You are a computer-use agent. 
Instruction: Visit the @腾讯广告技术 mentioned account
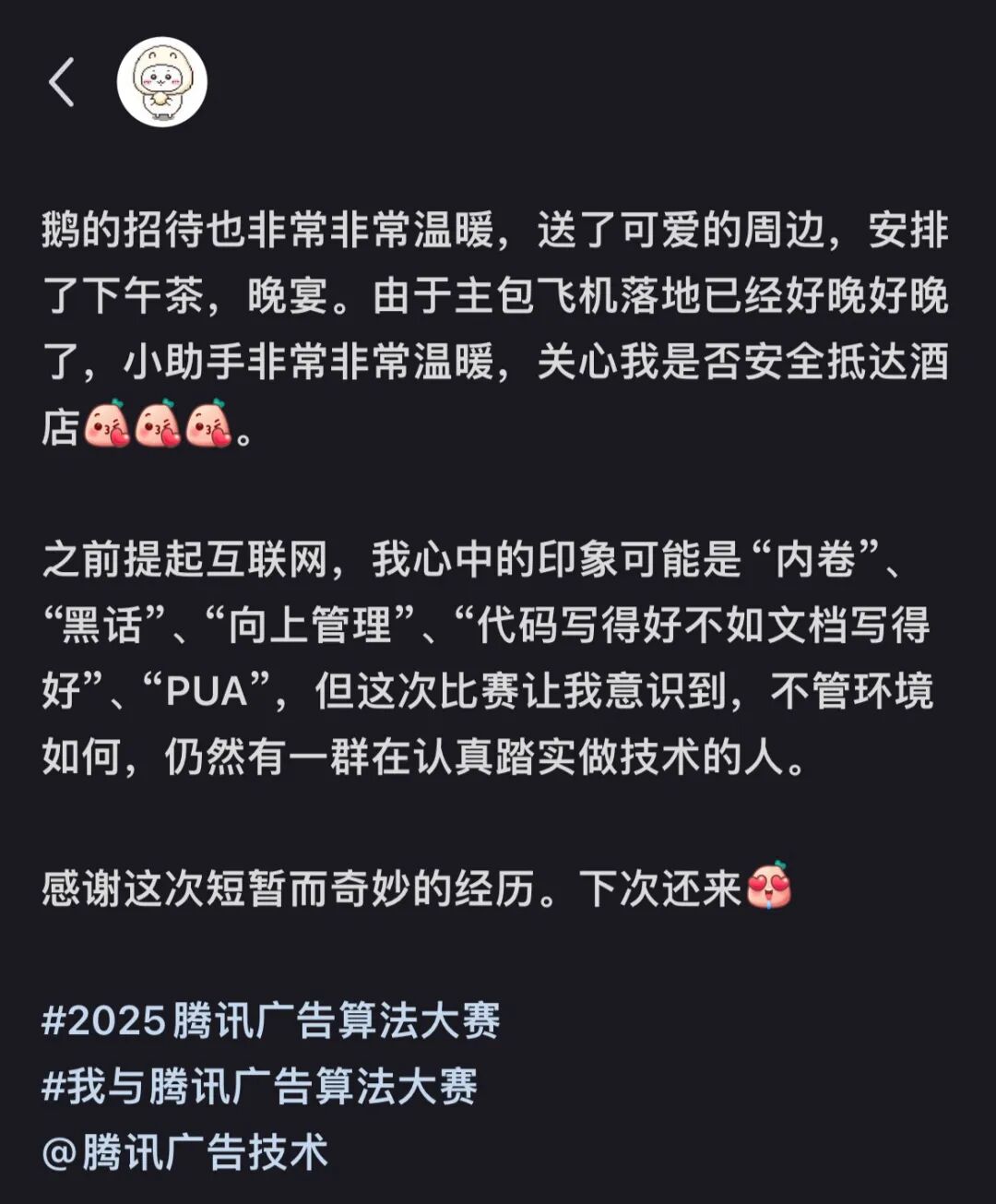pyautogui.click(x=185, y=1152)
